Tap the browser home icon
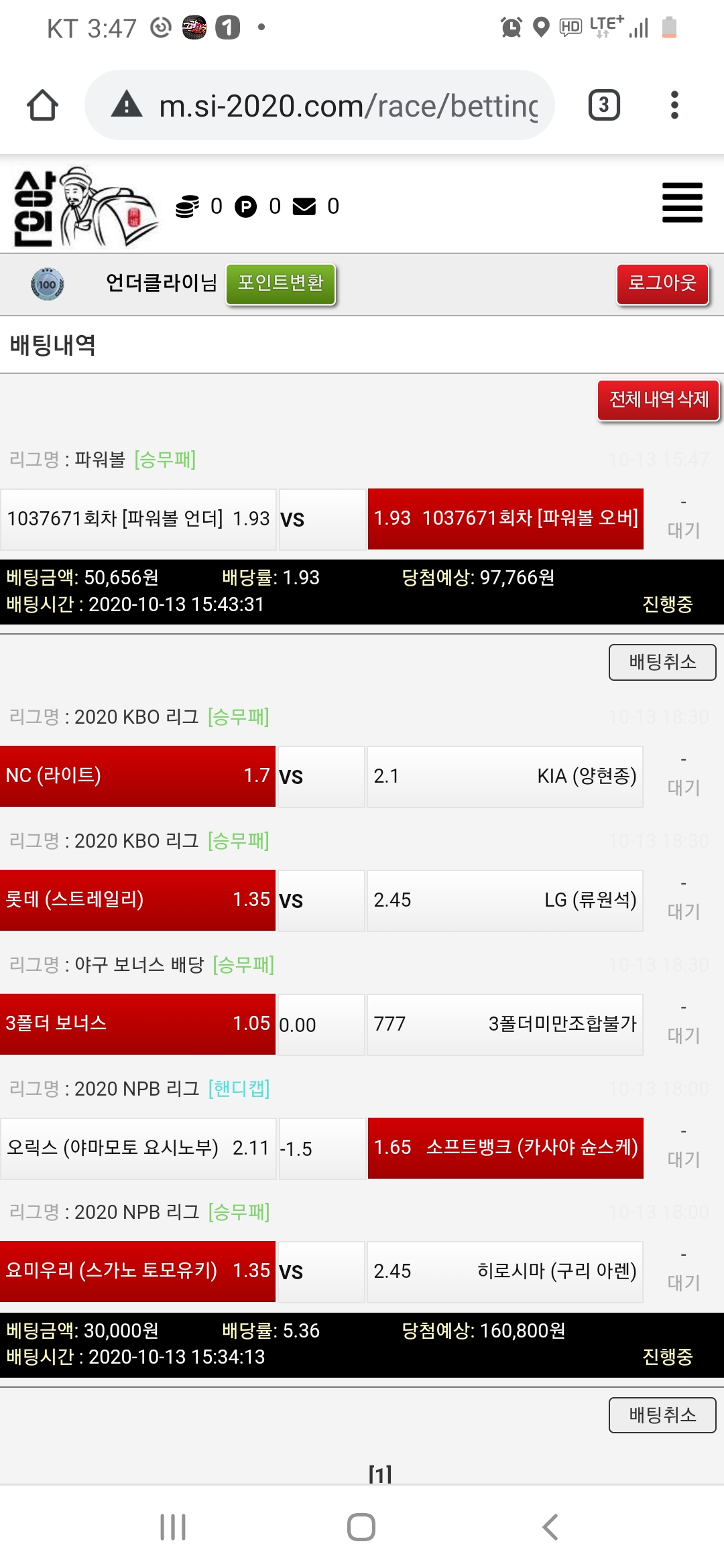Viewport: 724px width, 1568px height. (42, 105)
